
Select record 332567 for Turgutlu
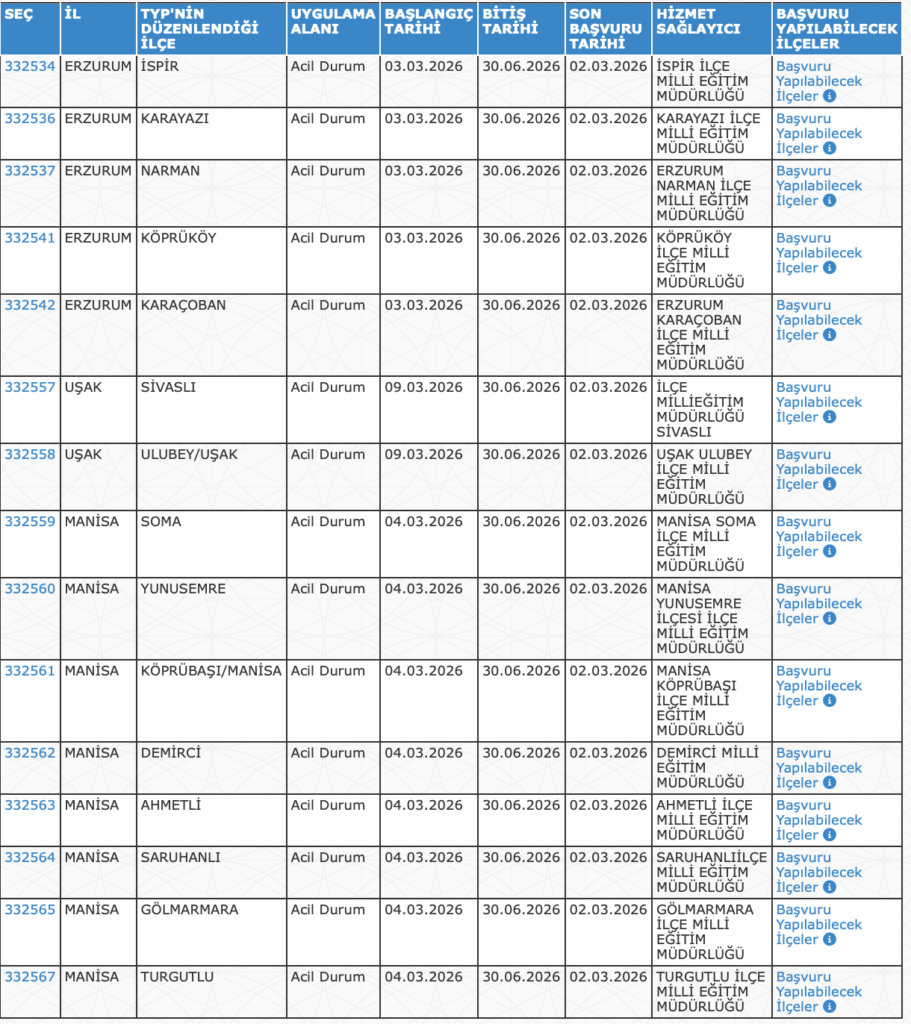(x=29, y=976)
